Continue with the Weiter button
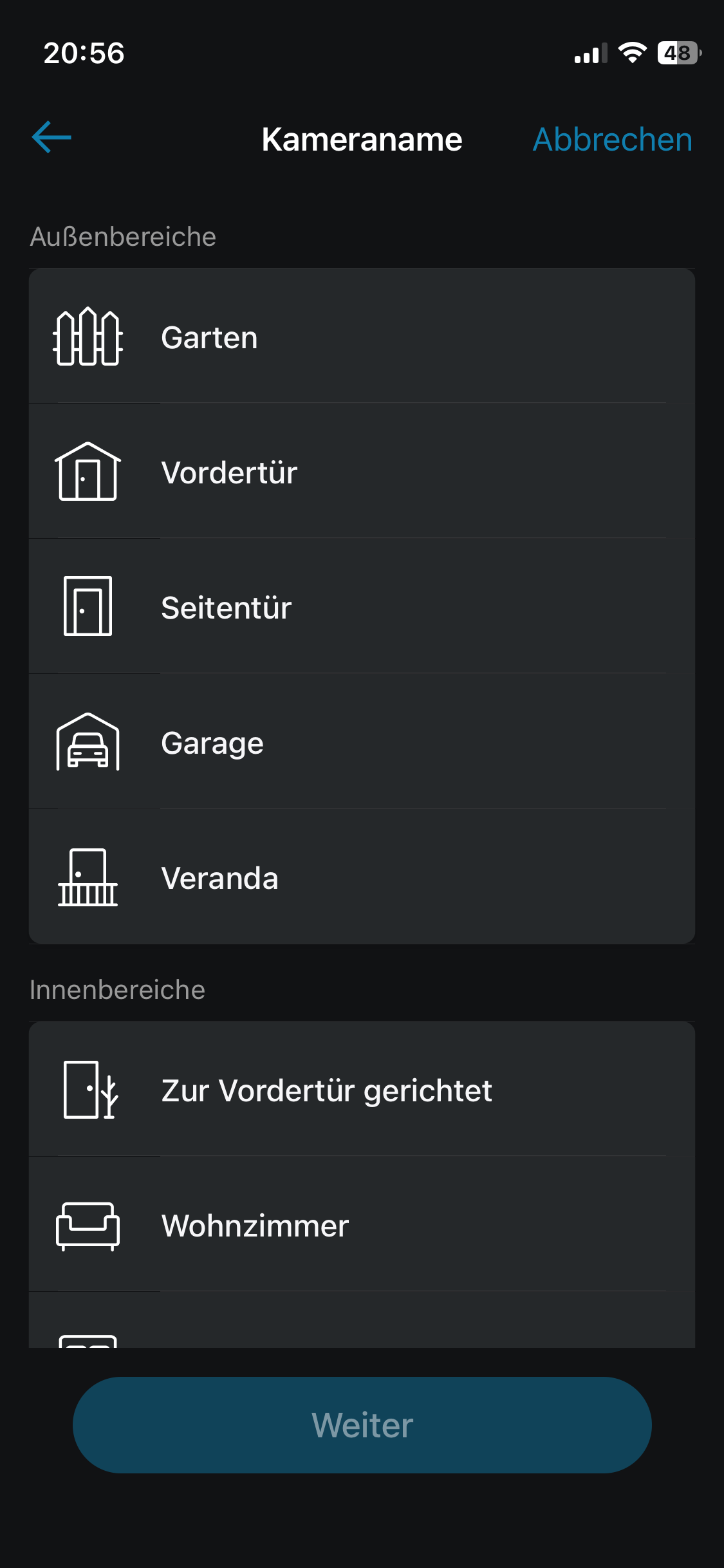This screenshot has width=724, height=1568. pyautogui.click(x=362, y=1425)
